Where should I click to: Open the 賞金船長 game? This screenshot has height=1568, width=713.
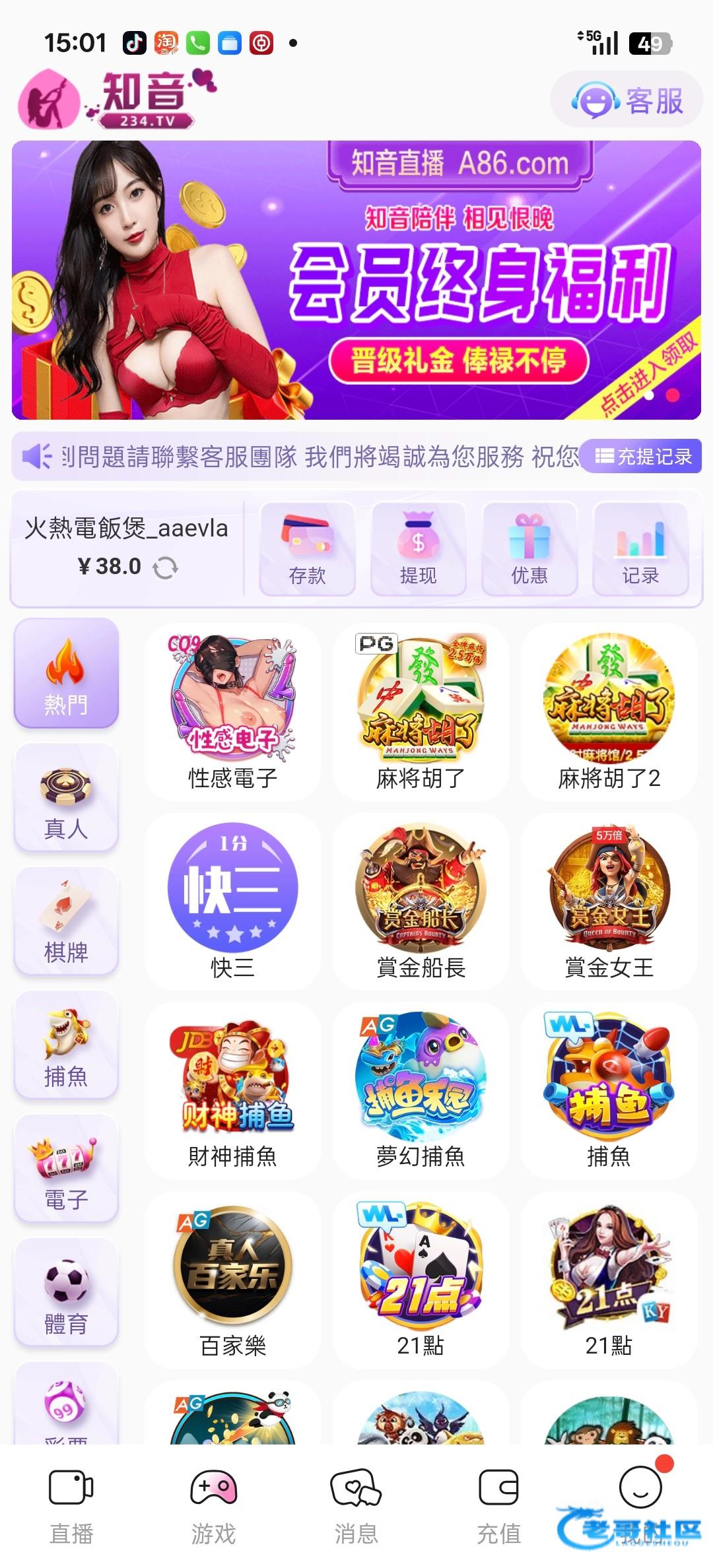(x=421, y=901)
